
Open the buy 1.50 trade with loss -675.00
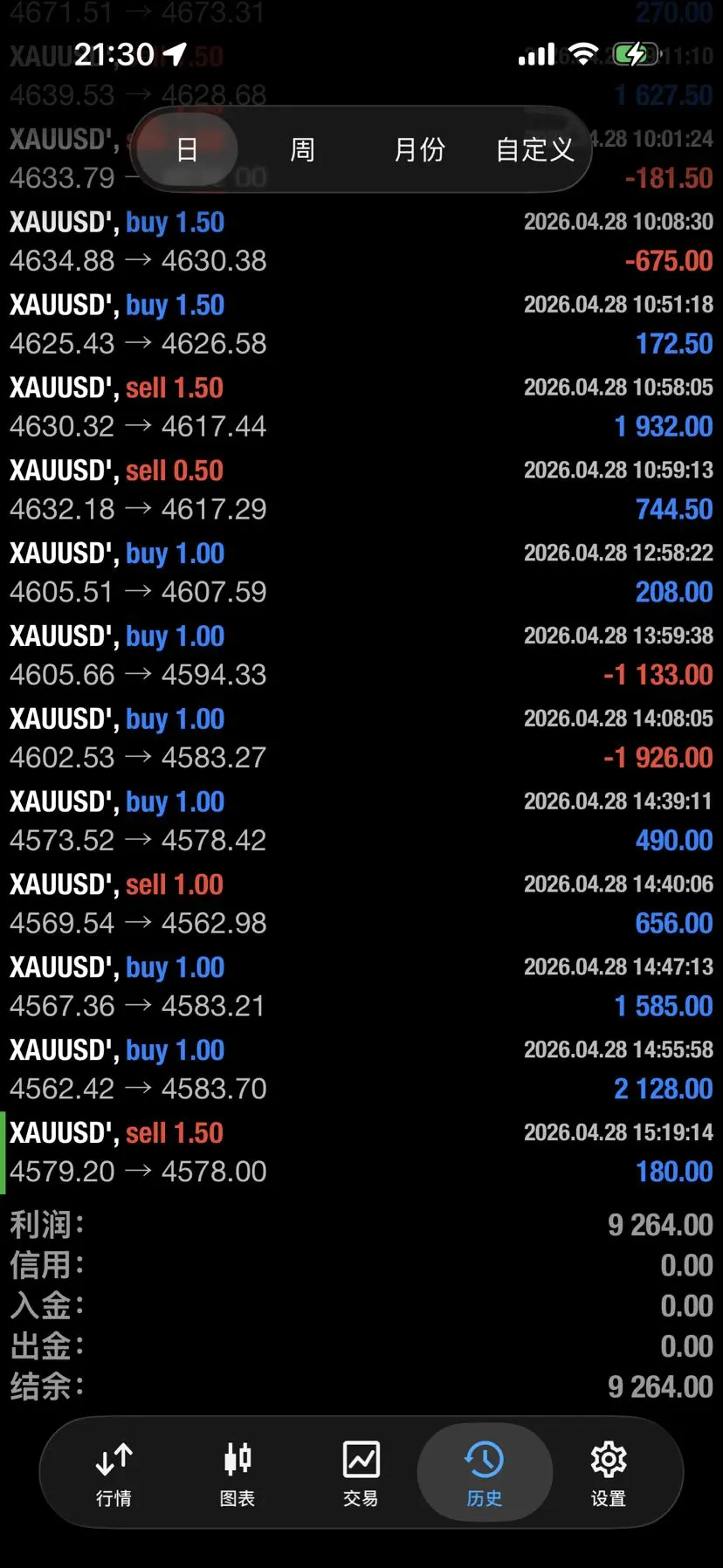[x=361, y=241]
